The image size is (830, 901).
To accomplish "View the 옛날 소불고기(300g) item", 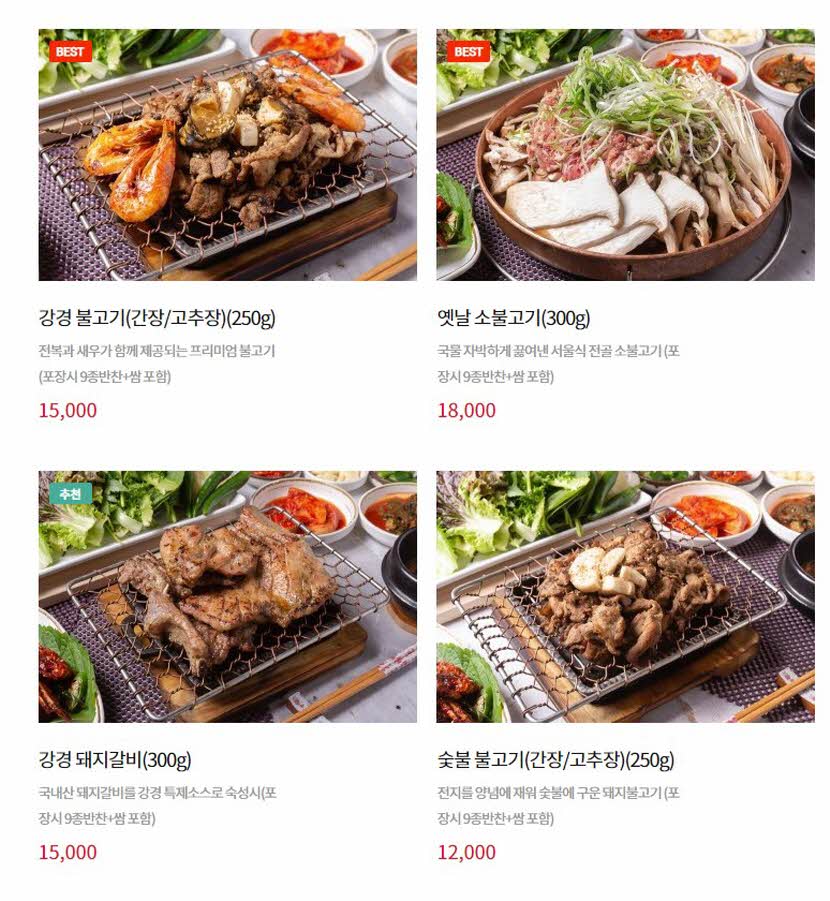I will 625,155.
